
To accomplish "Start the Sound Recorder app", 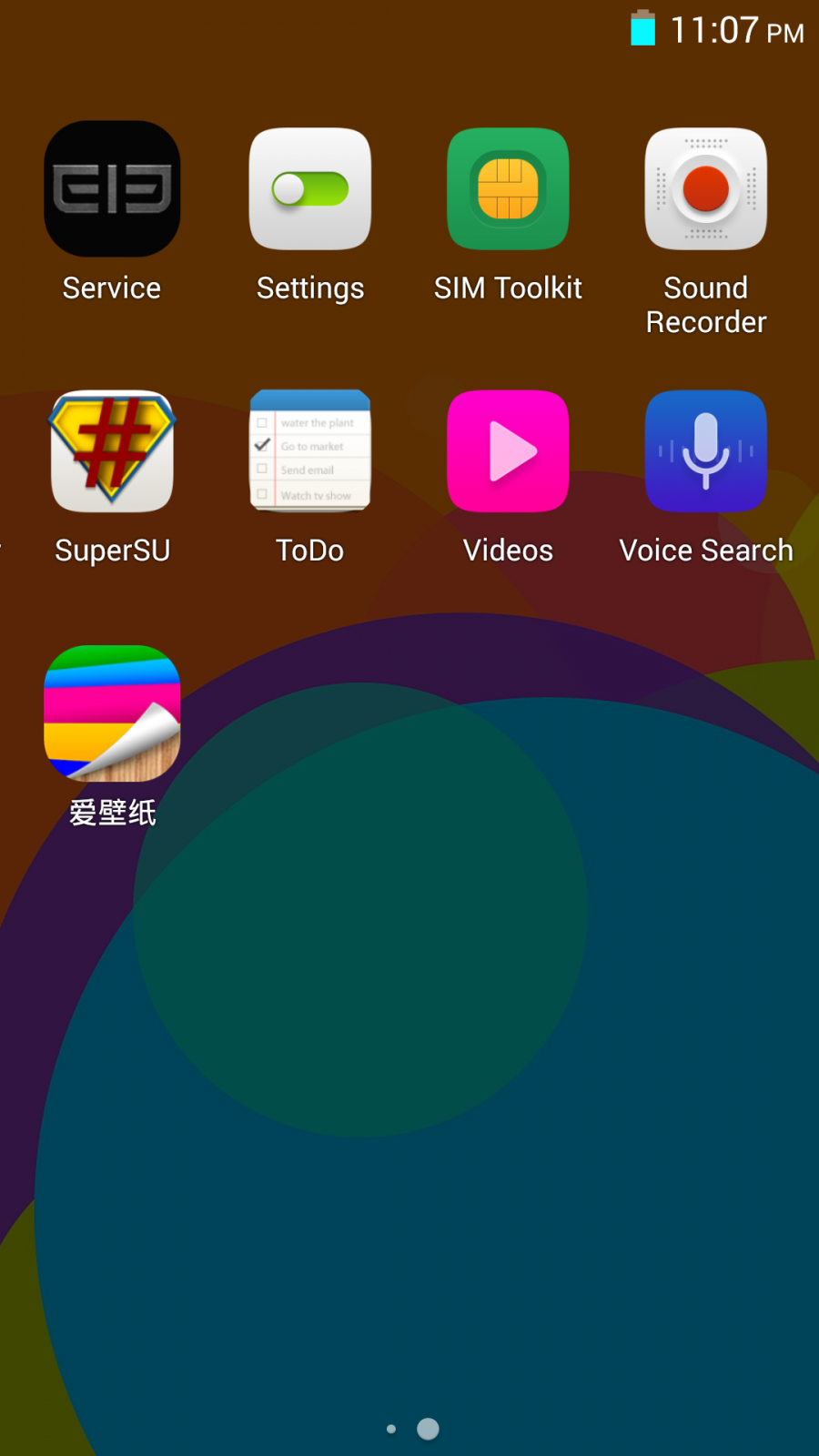I will coord(706,189).
